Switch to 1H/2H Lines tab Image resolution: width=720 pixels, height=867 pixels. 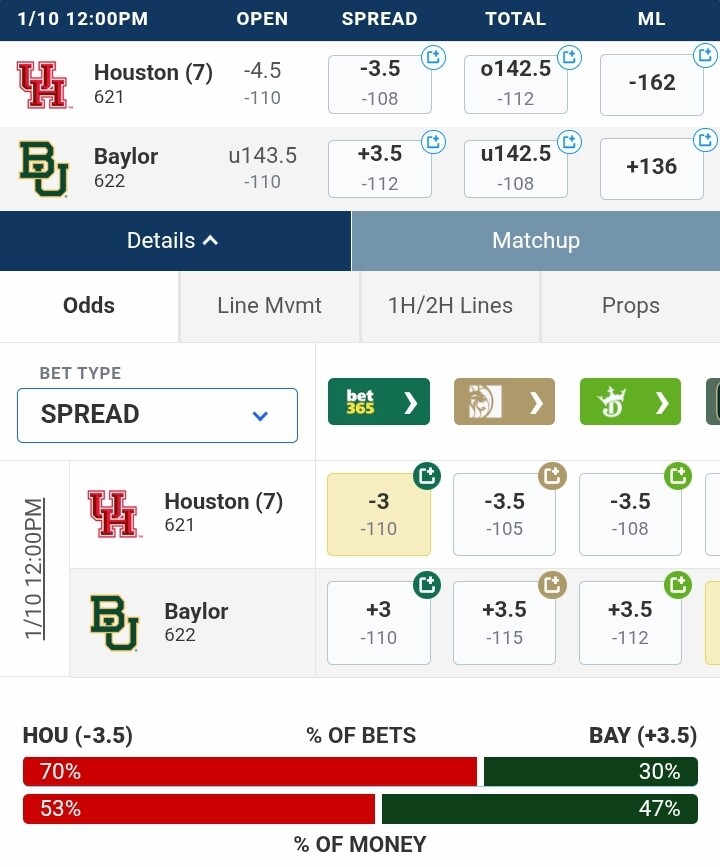click(x=450, y=306)
